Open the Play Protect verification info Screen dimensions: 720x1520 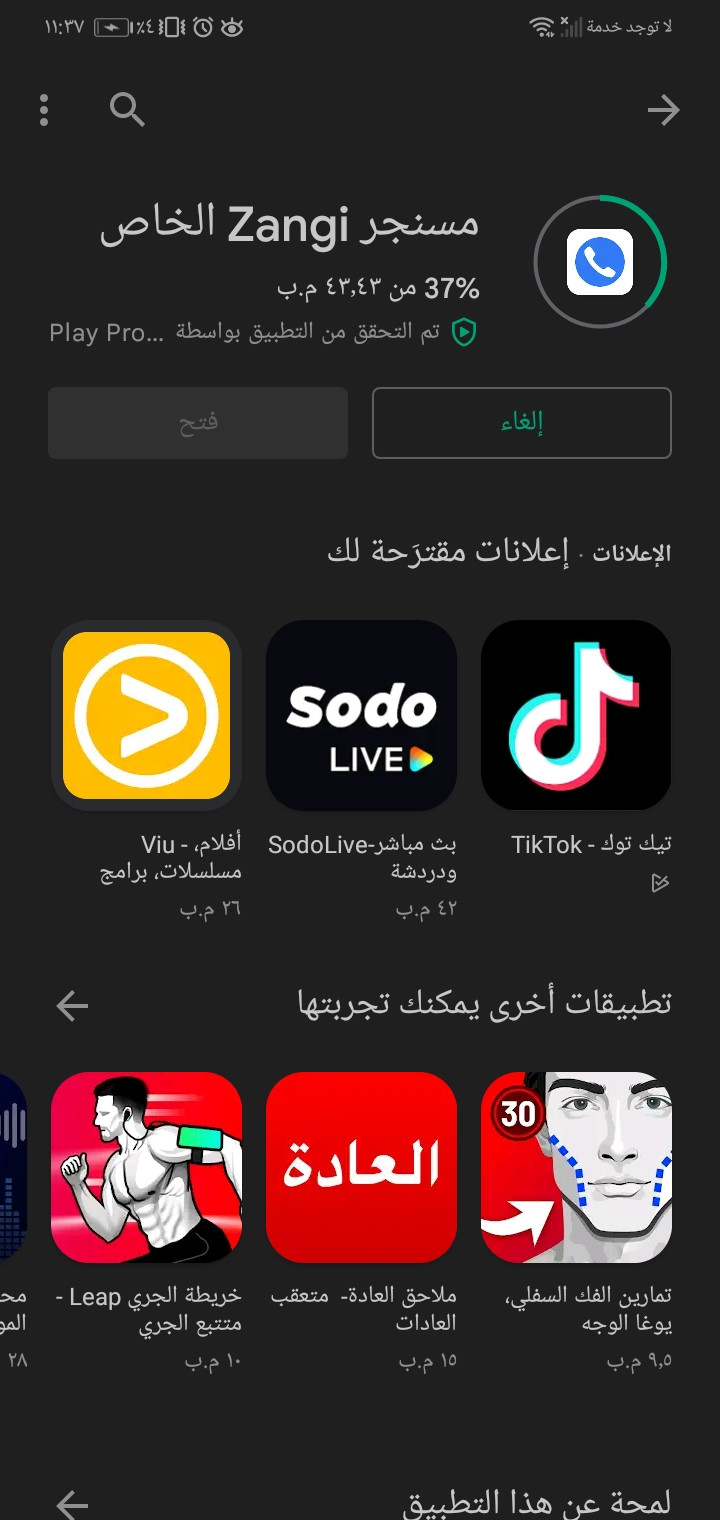click(263, 333)
